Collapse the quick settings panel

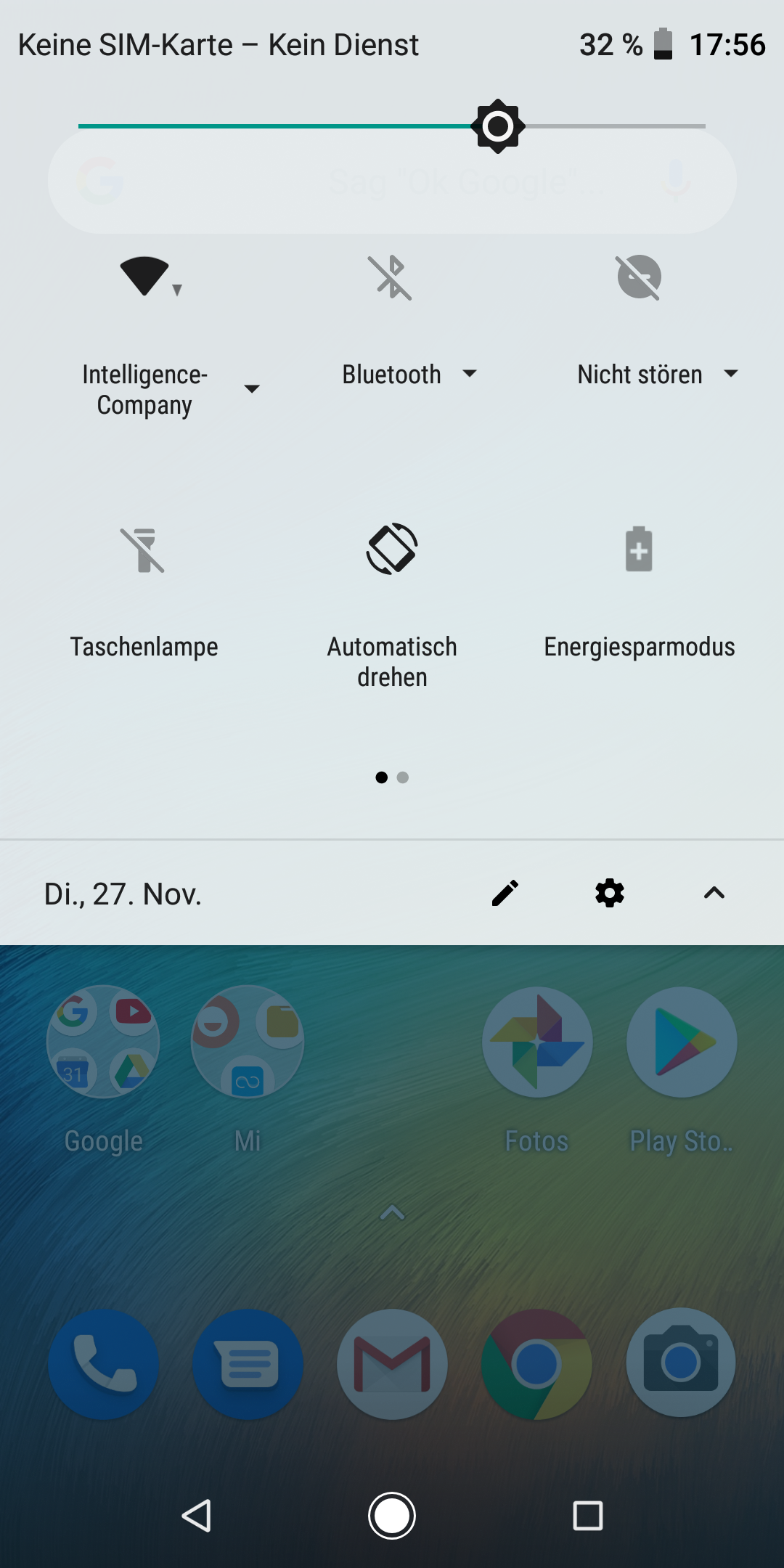click(x=714, y=893)
